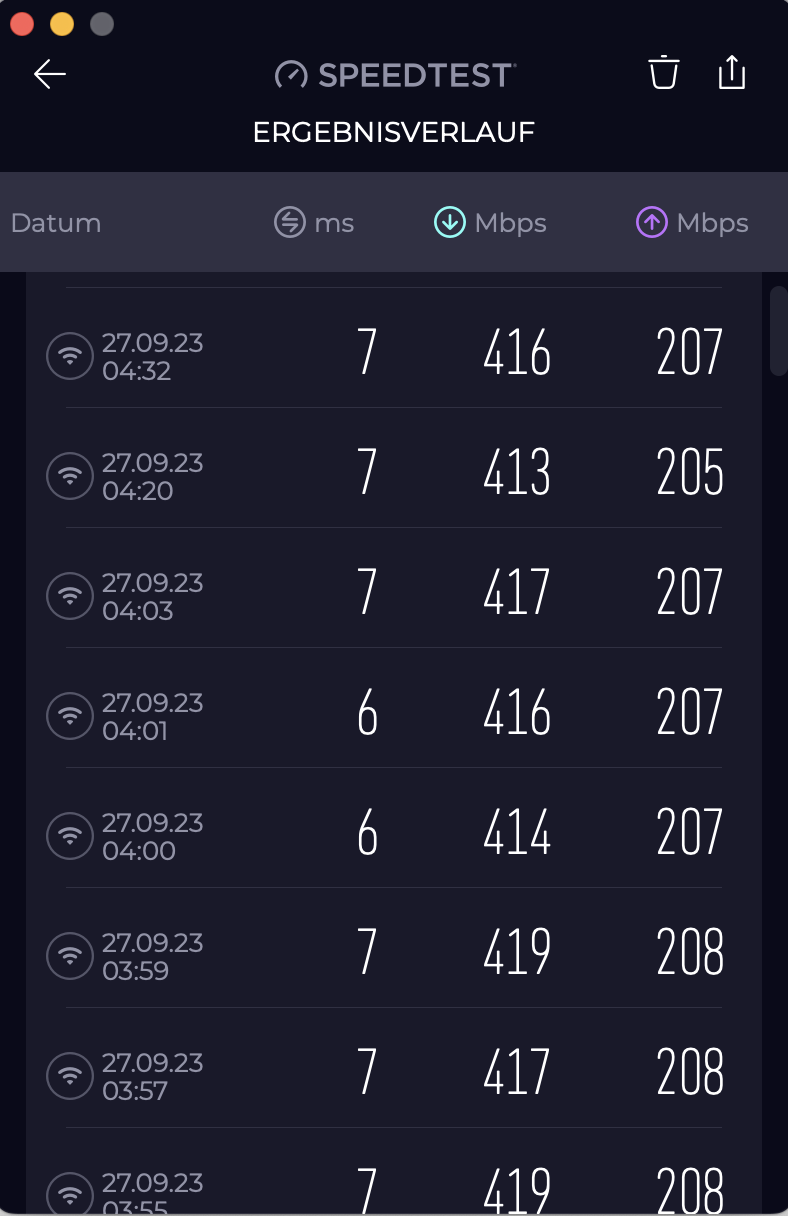Sort by download Mbps column
Viewport: 788px width, 1216px height.
pyautogui.click(x=490, y=223)
